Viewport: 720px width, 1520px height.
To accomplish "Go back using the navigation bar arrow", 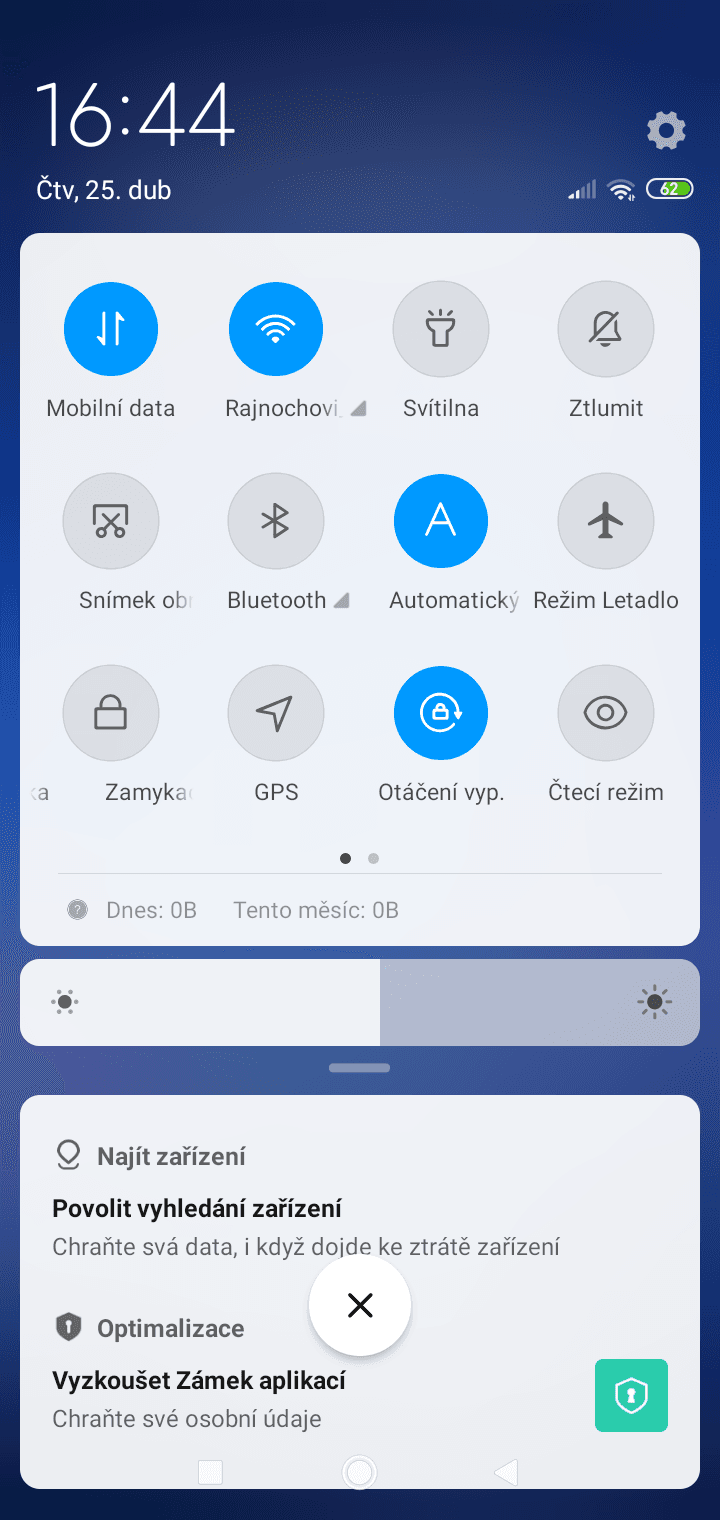I will [x=507, y=1471].
